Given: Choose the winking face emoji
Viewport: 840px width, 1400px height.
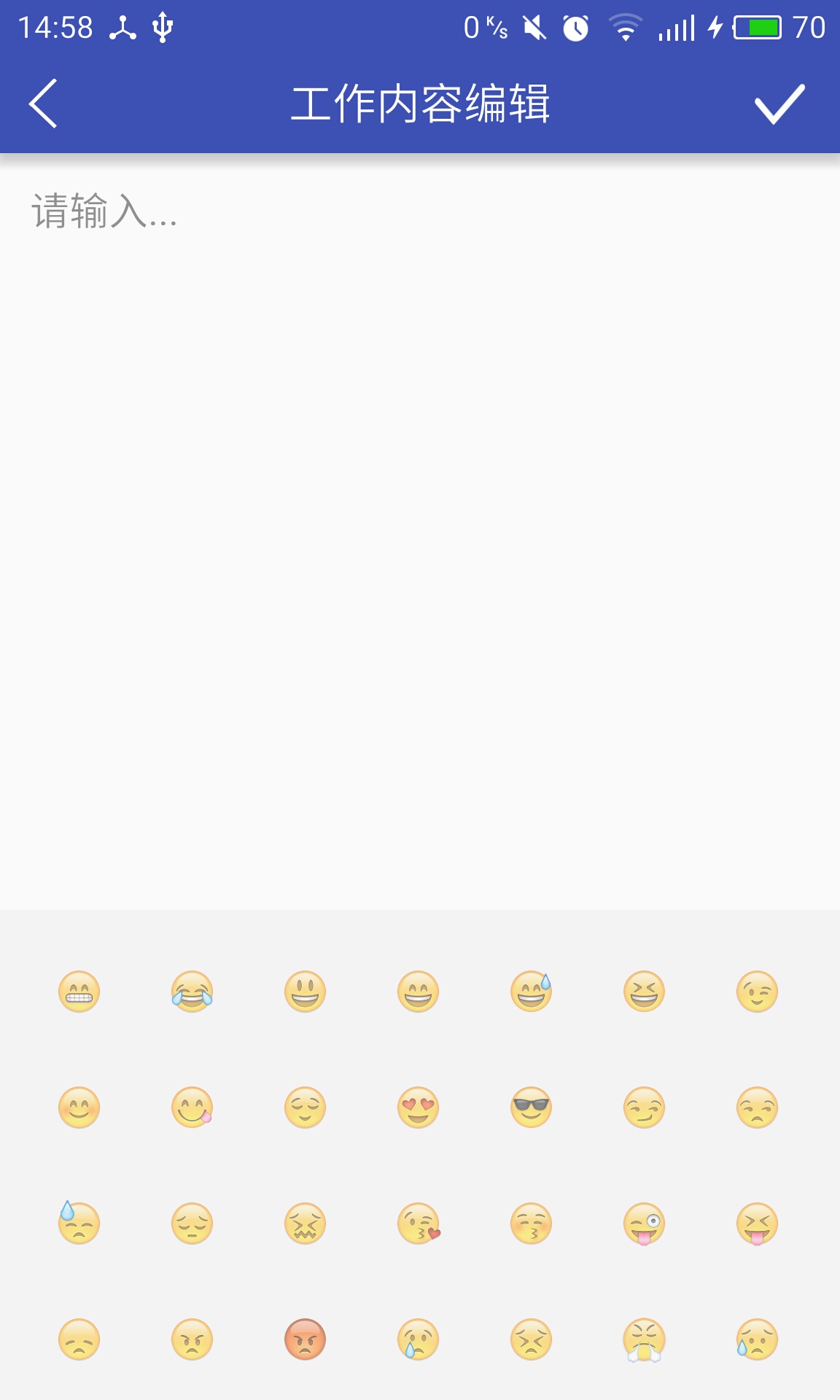Looking at the screenshot, I should click(x=757, y=992).
